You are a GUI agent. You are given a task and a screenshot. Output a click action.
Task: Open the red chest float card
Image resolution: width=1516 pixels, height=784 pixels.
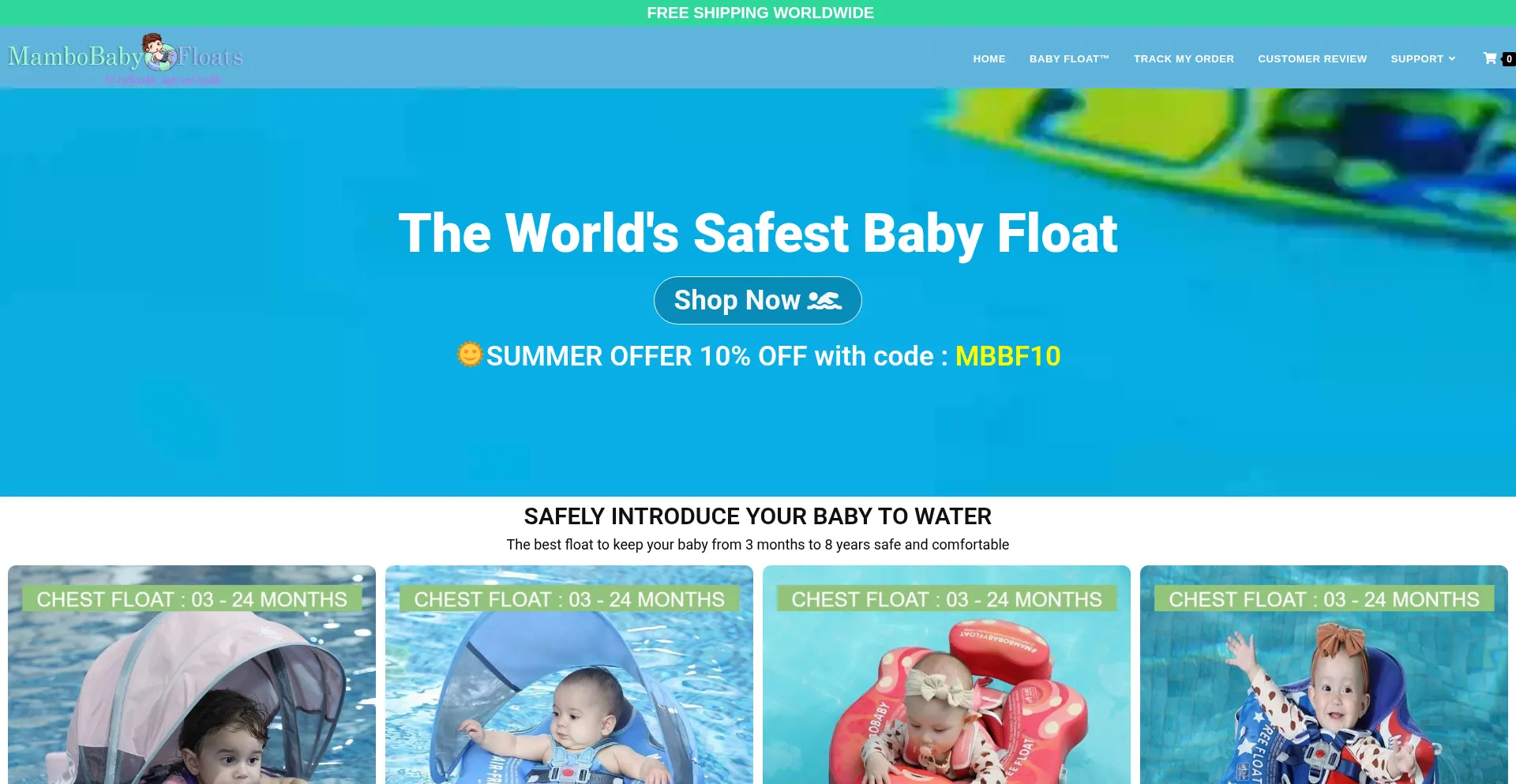pos(946,679)
